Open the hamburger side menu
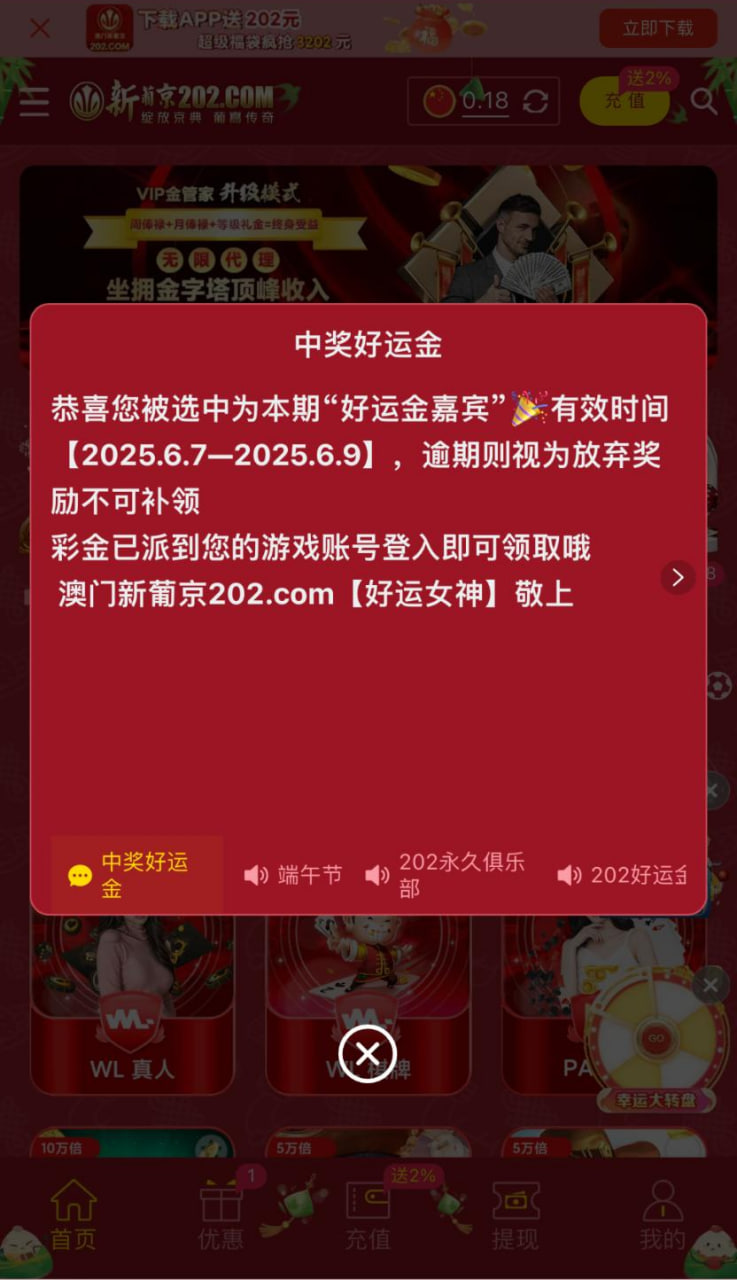Viewport: 737px width, 1280px height. [x=34, y=101]
